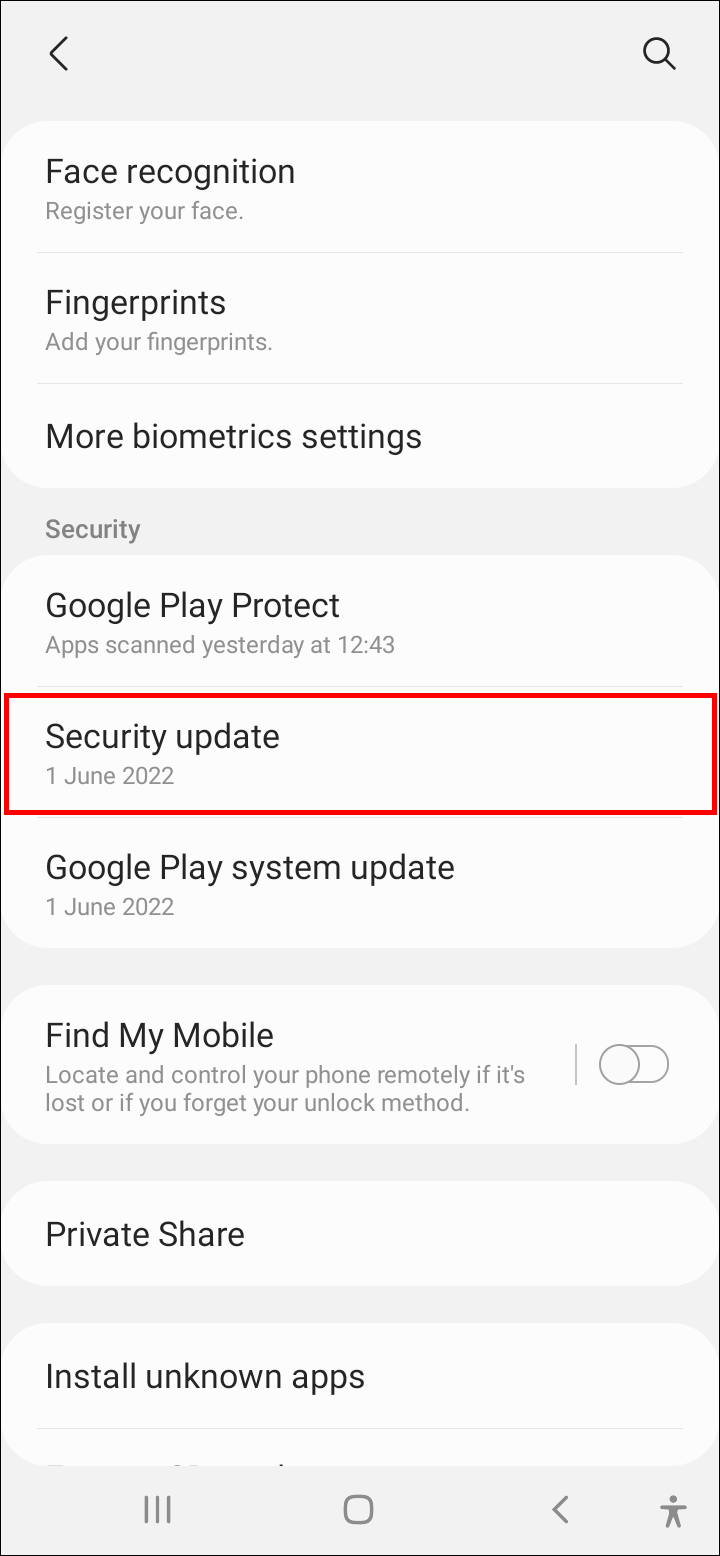This screenshot has width=720, height=1556.
Task: Open recent apps from navigation bar
Action: click(x=158, y=1509)
